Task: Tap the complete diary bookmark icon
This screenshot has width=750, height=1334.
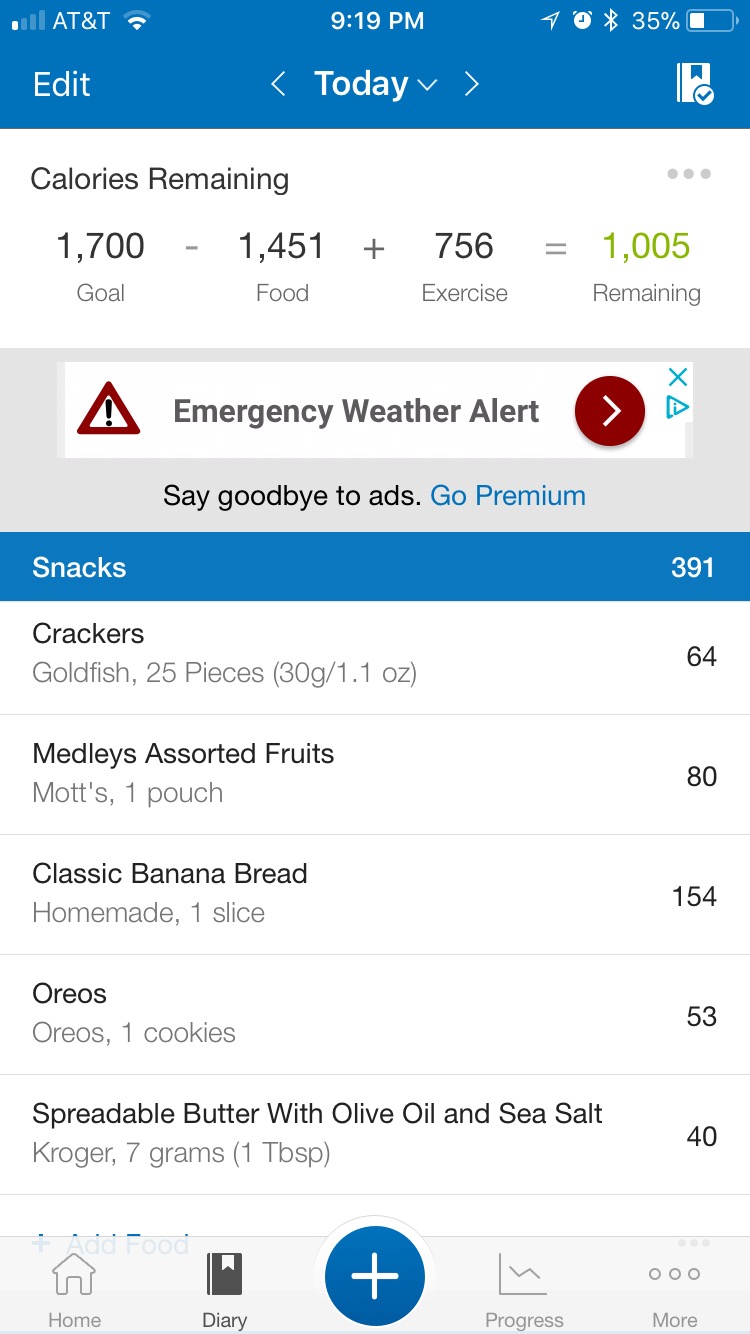Action: pyautogui.click(x=695, y=84)
